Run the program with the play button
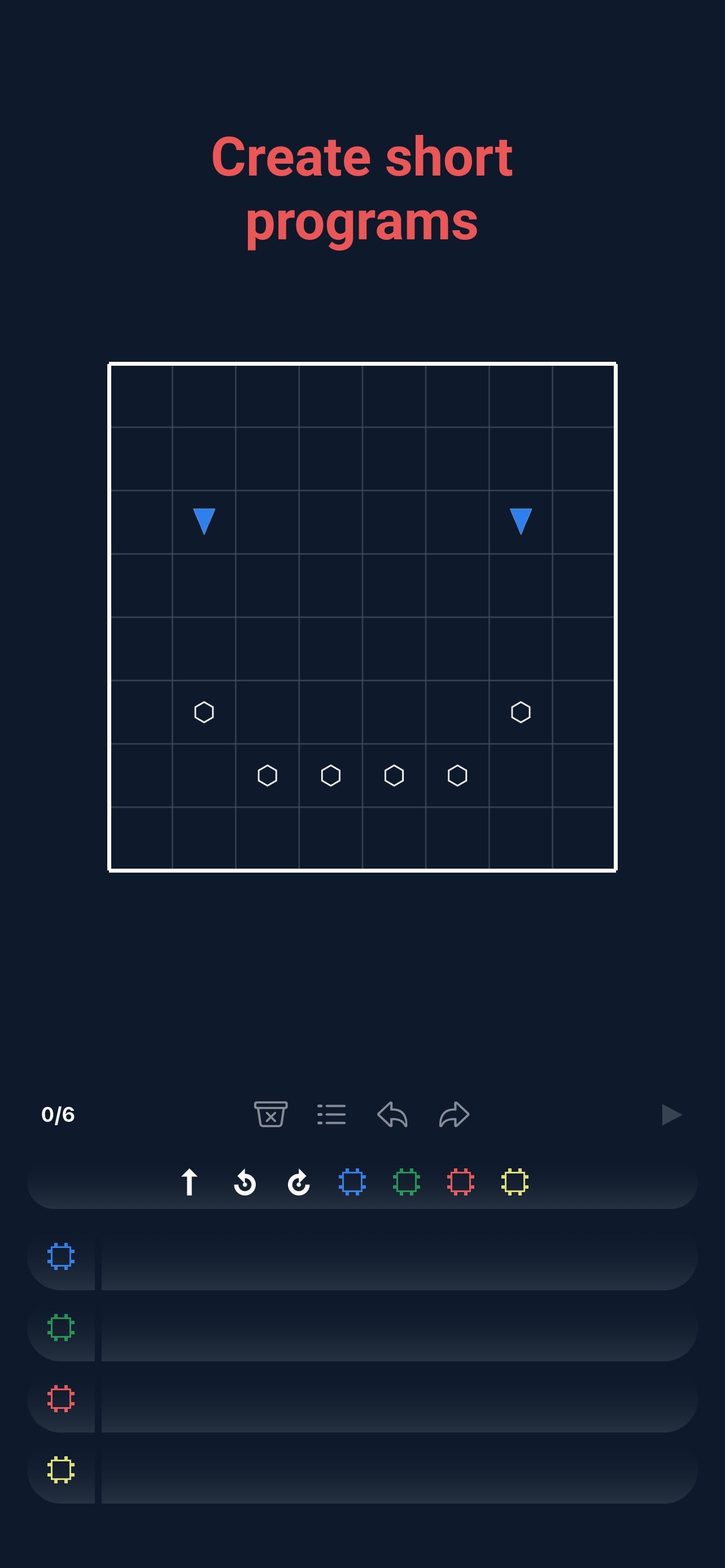This screenshot has height=1568, width=725. coord(671,1115)
